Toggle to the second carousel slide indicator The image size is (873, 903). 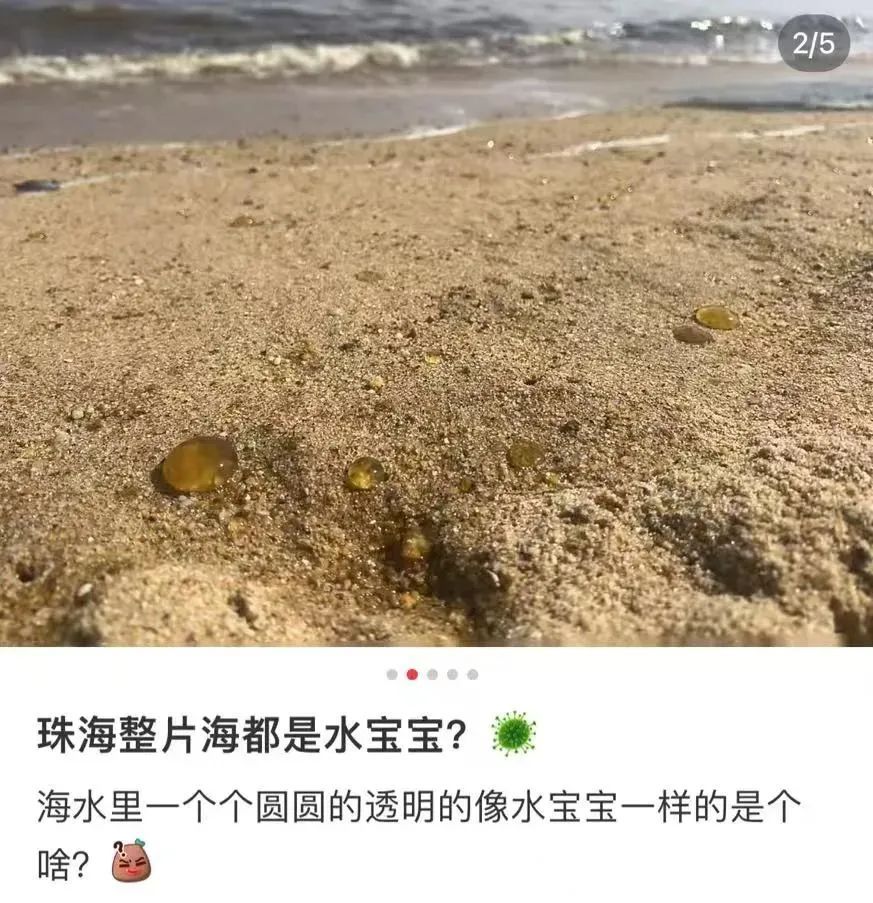pos(412,673)
